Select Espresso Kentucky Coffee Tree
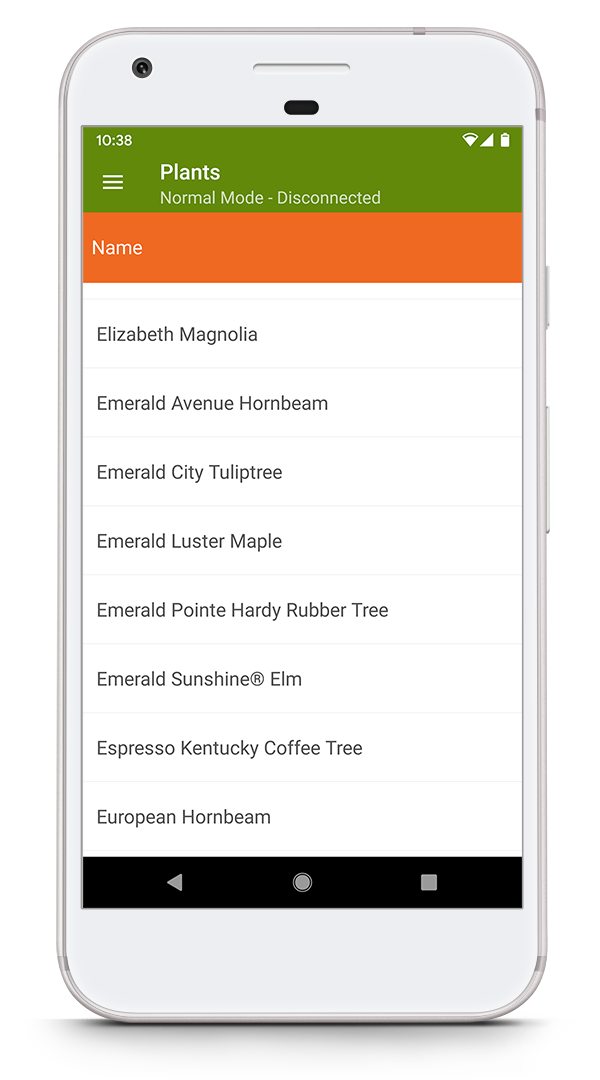Image resolution: width=600 pixels, height=1080 pixels. coord(302,747)
